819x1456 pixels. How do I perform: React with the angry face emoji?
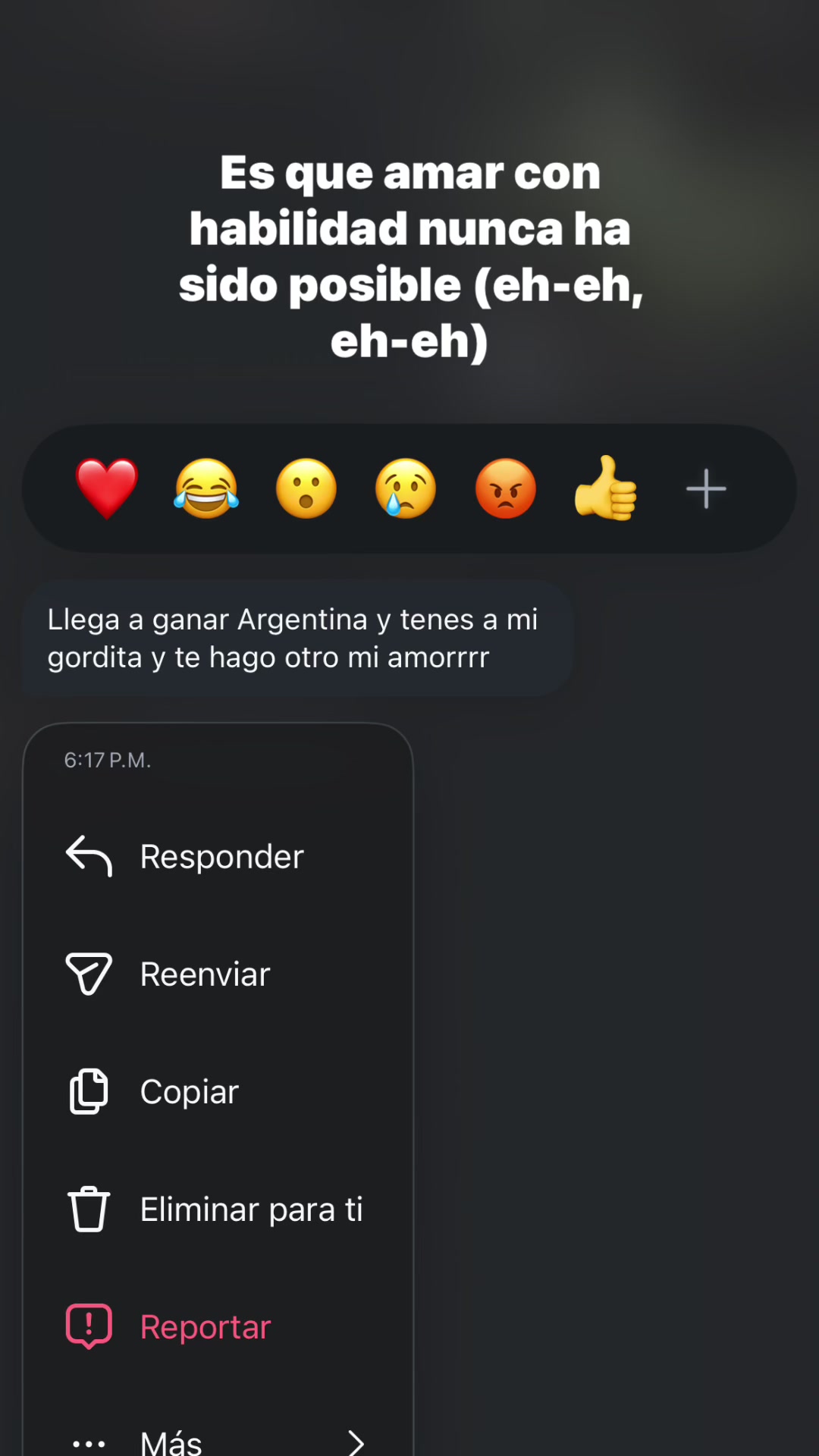tap(506, 488)
